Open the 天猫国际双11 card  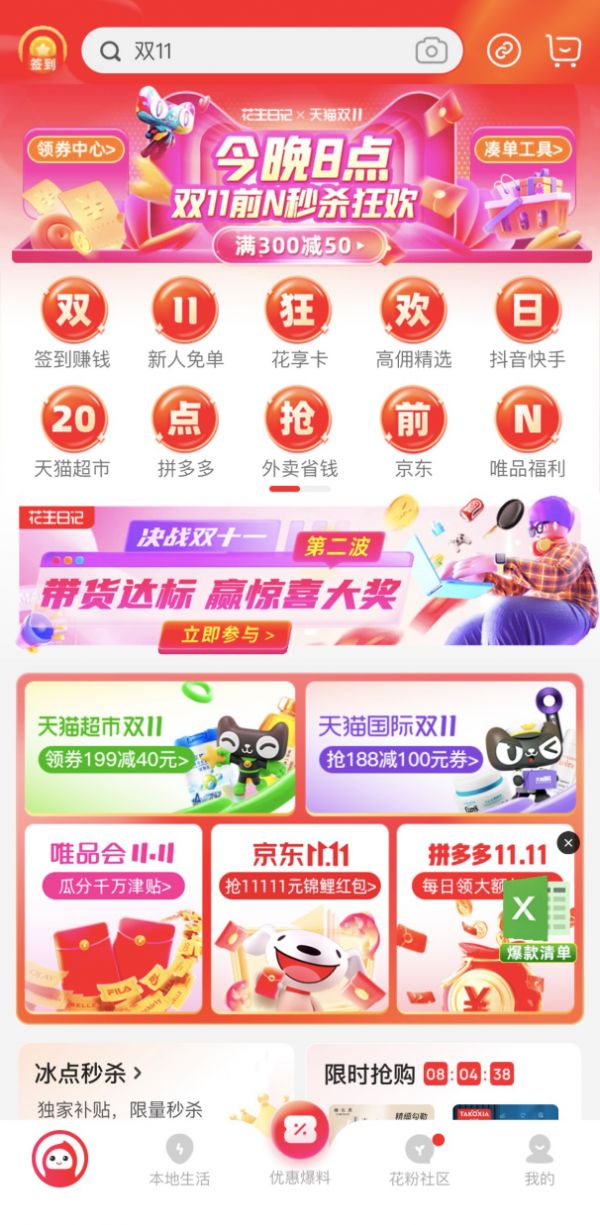[x=441, y=747]
